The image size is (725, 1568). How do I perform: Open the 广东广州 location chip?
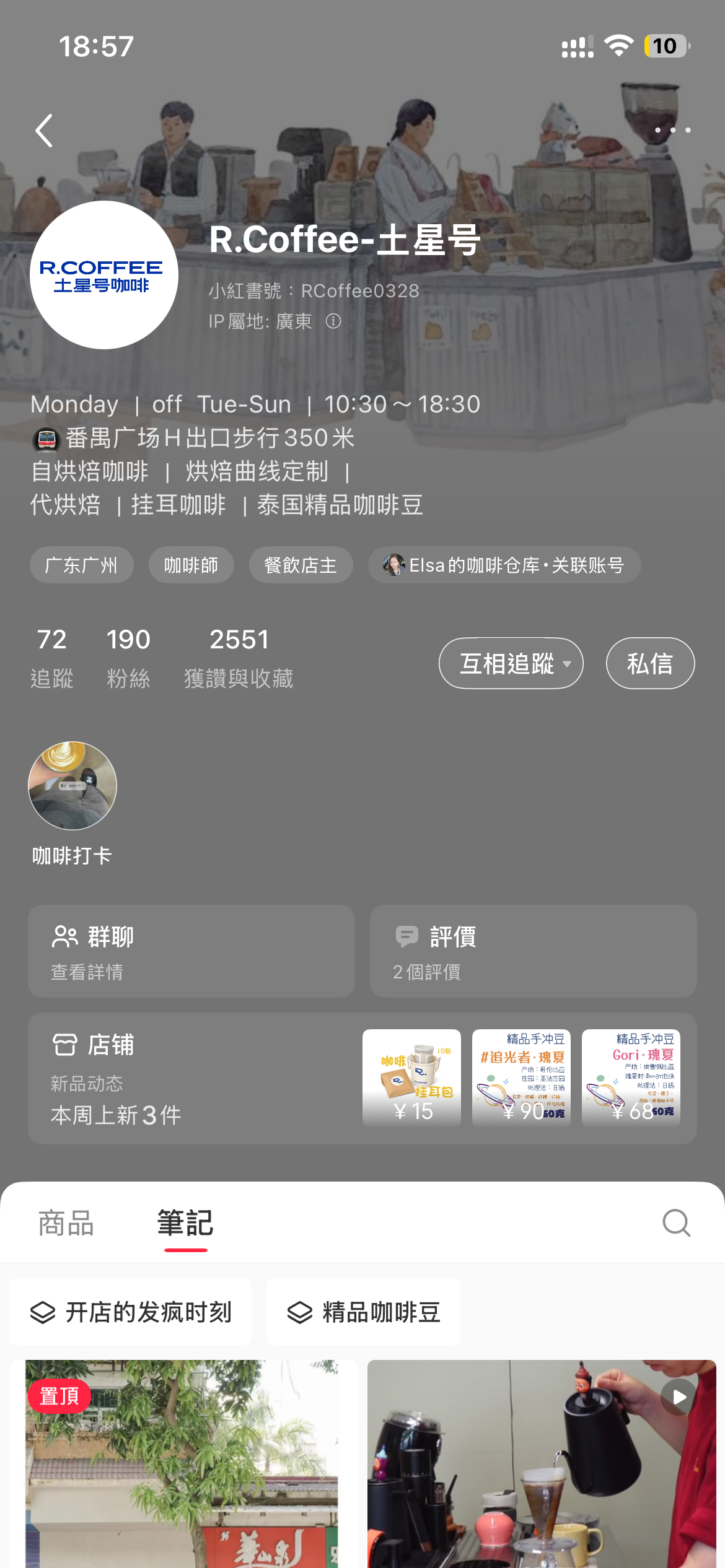click(81, 565)
